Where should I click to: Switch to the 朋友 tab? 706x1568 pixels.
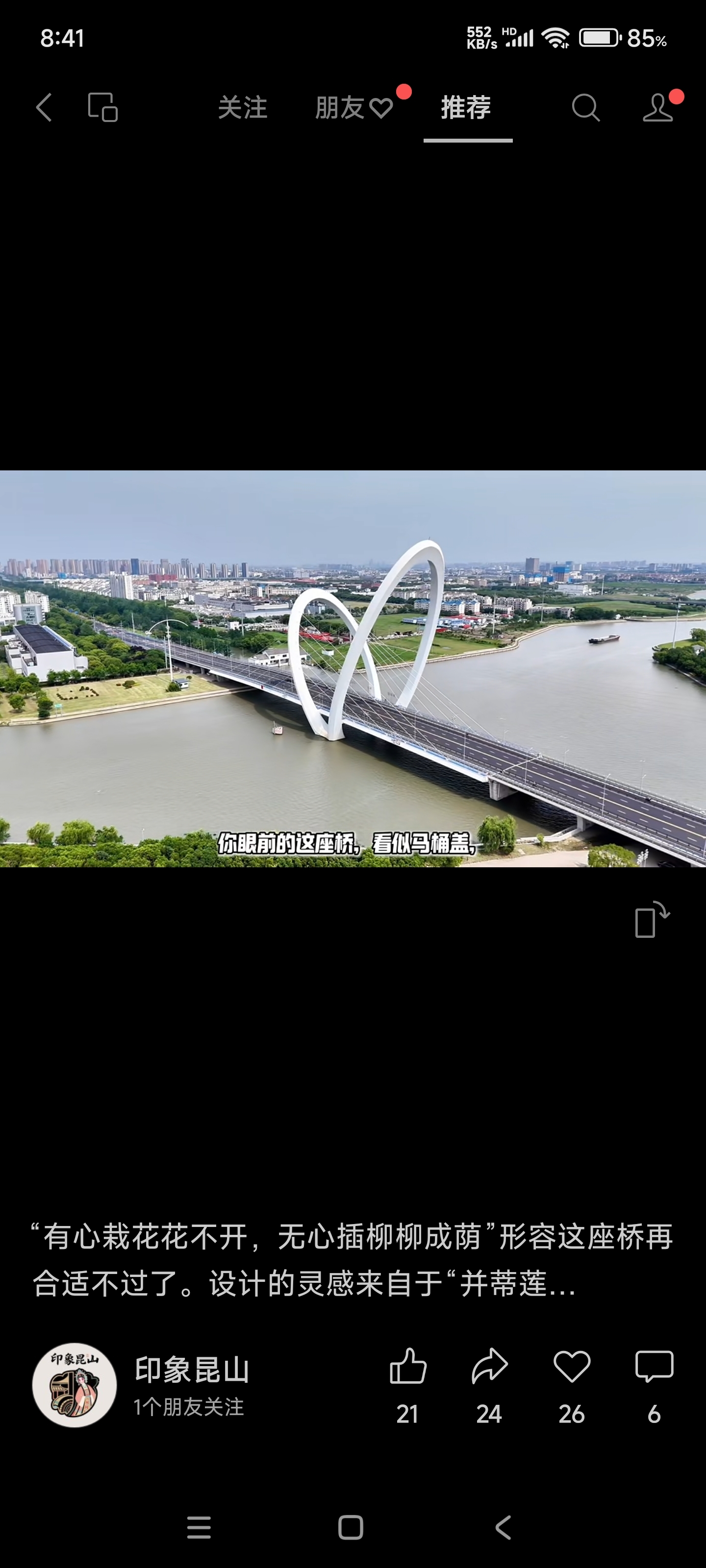click(354, 108)
